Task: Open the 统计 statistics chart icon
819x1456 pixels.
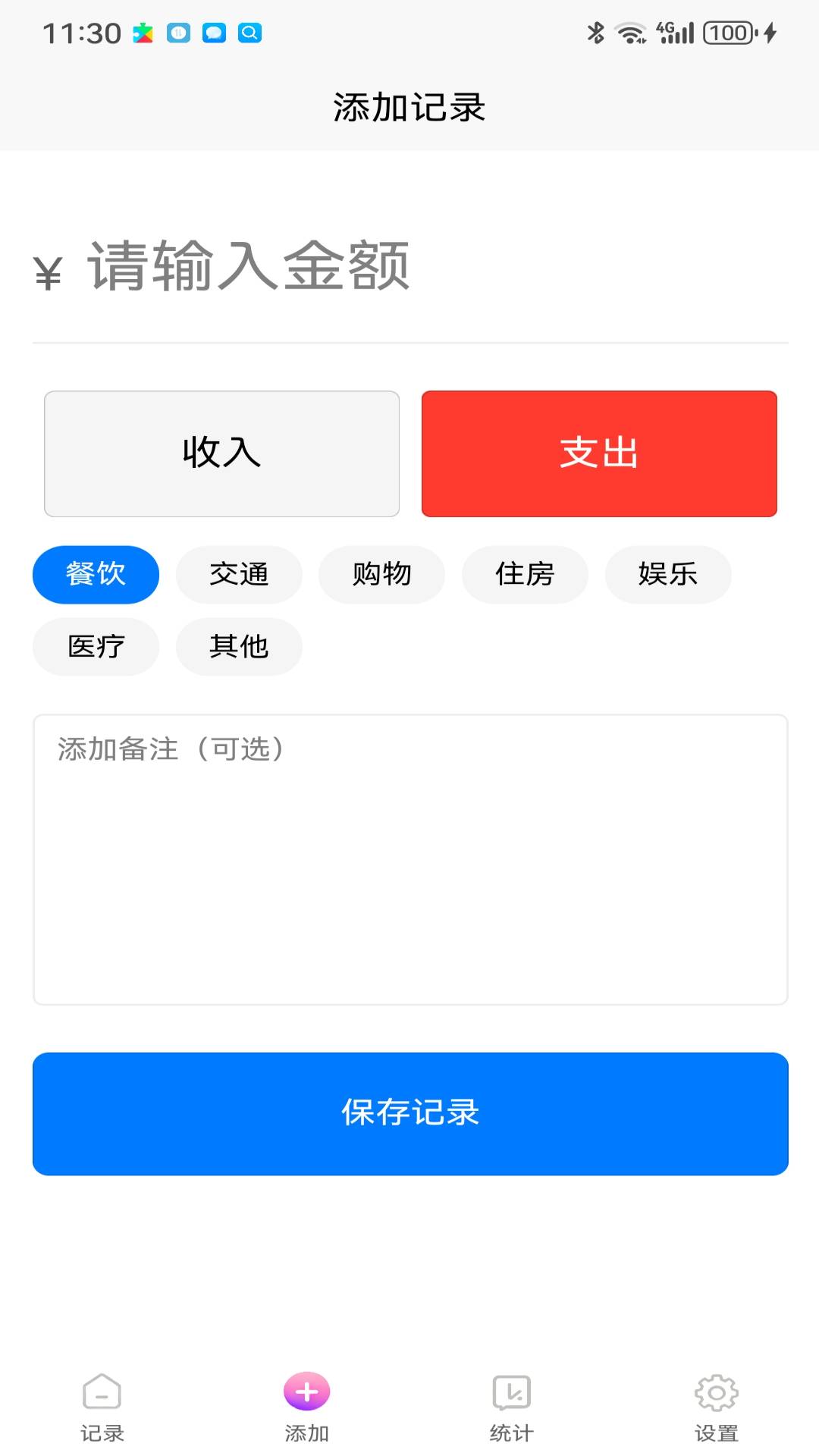Action: 510,1394
